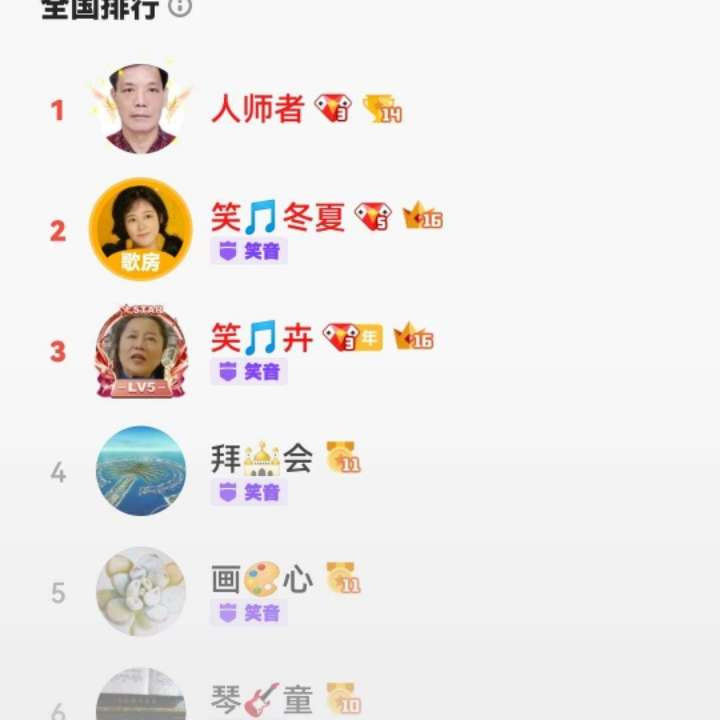
Task: View the profile of 笑冬夏 at rank 2
Action: (x=277, y=217)
